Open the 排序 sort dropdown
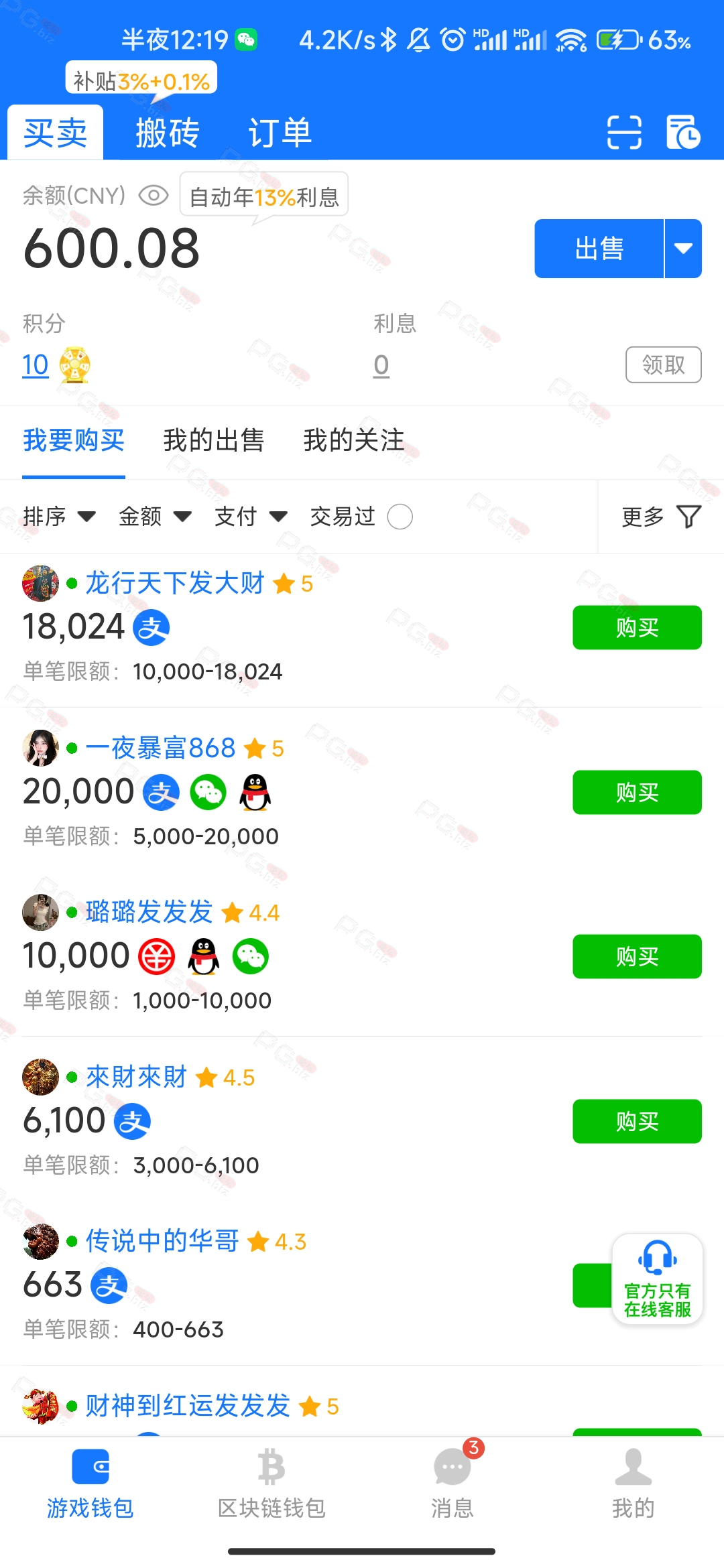Viewport: 724px width, 1568px height. (60, 517)
